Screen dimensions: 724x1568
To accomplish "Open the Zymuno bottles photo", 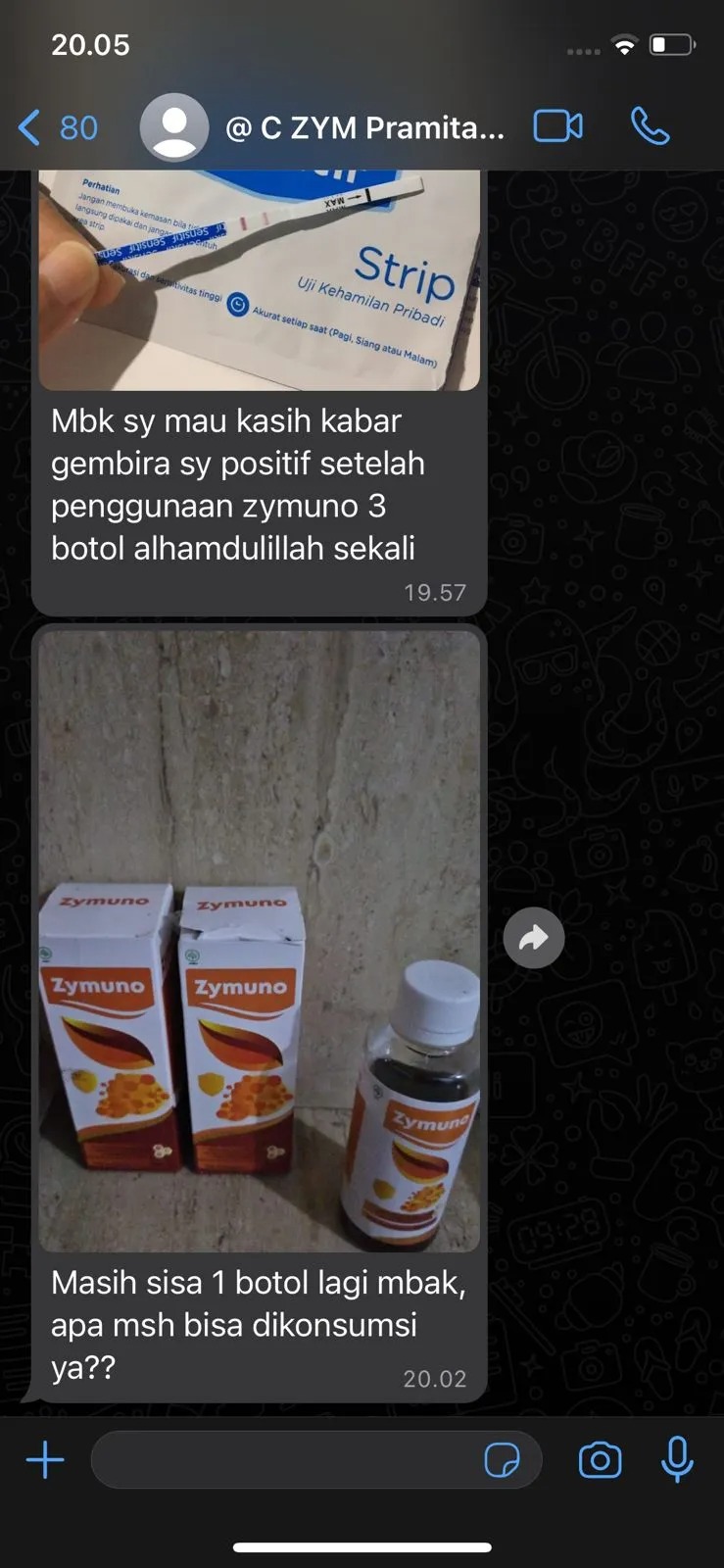I will click(259, 941).
